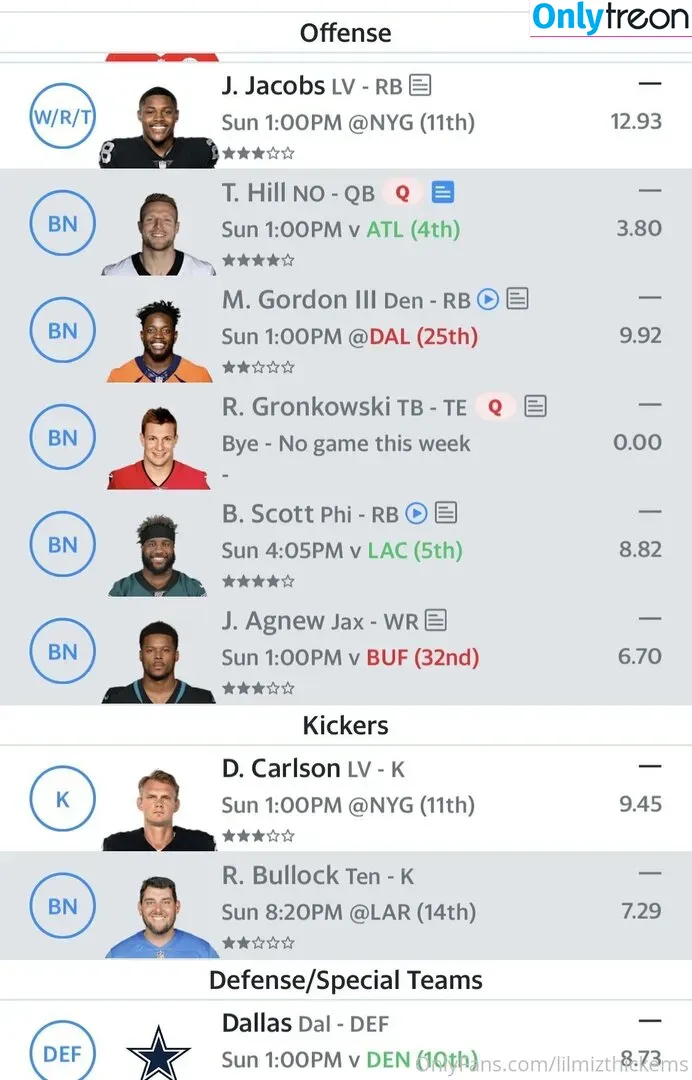Tap the DEF slot button for Dallas
692x1080 pixels.
pyautogui.click(x=62, y=1051)
